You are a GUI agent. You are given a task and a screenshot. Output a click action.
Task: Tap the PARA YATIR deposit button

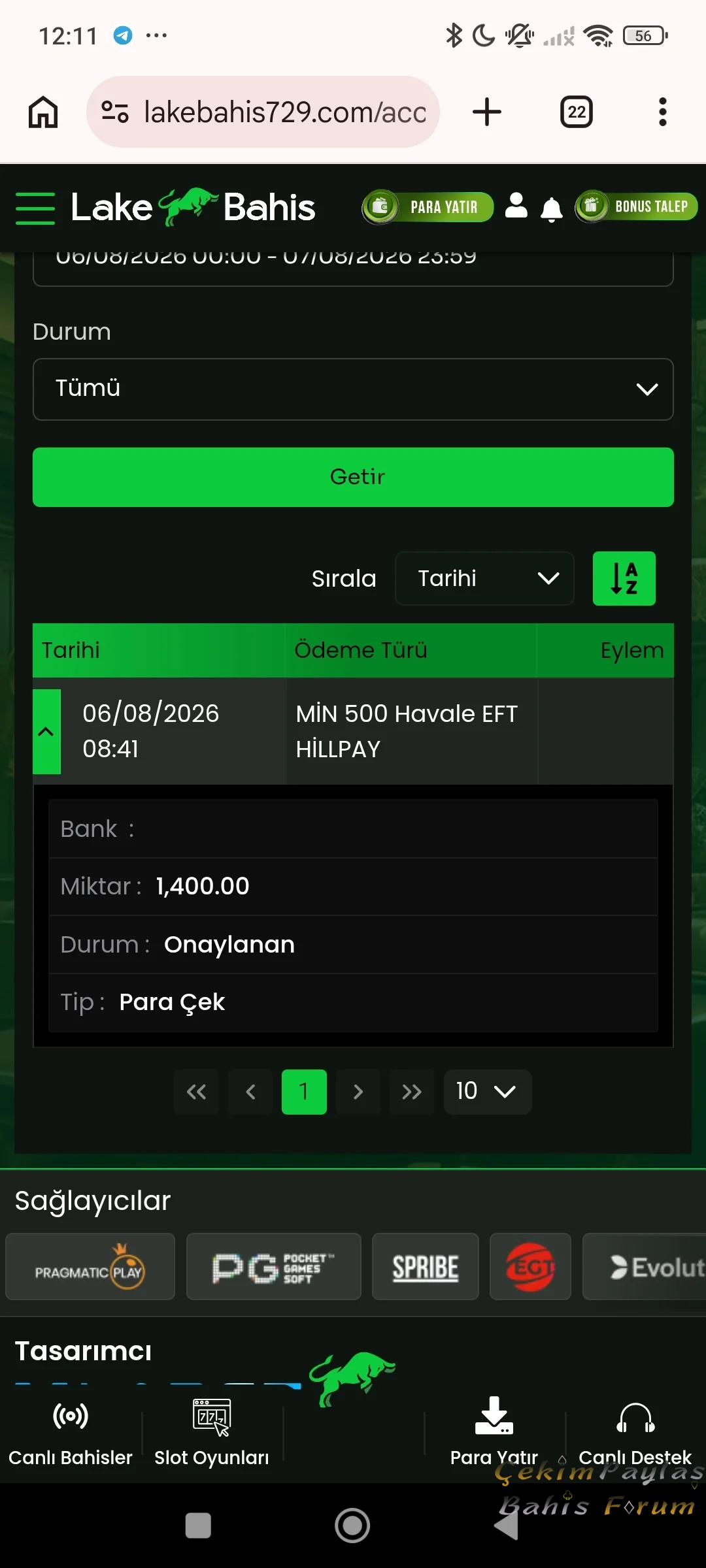[428, 207]
